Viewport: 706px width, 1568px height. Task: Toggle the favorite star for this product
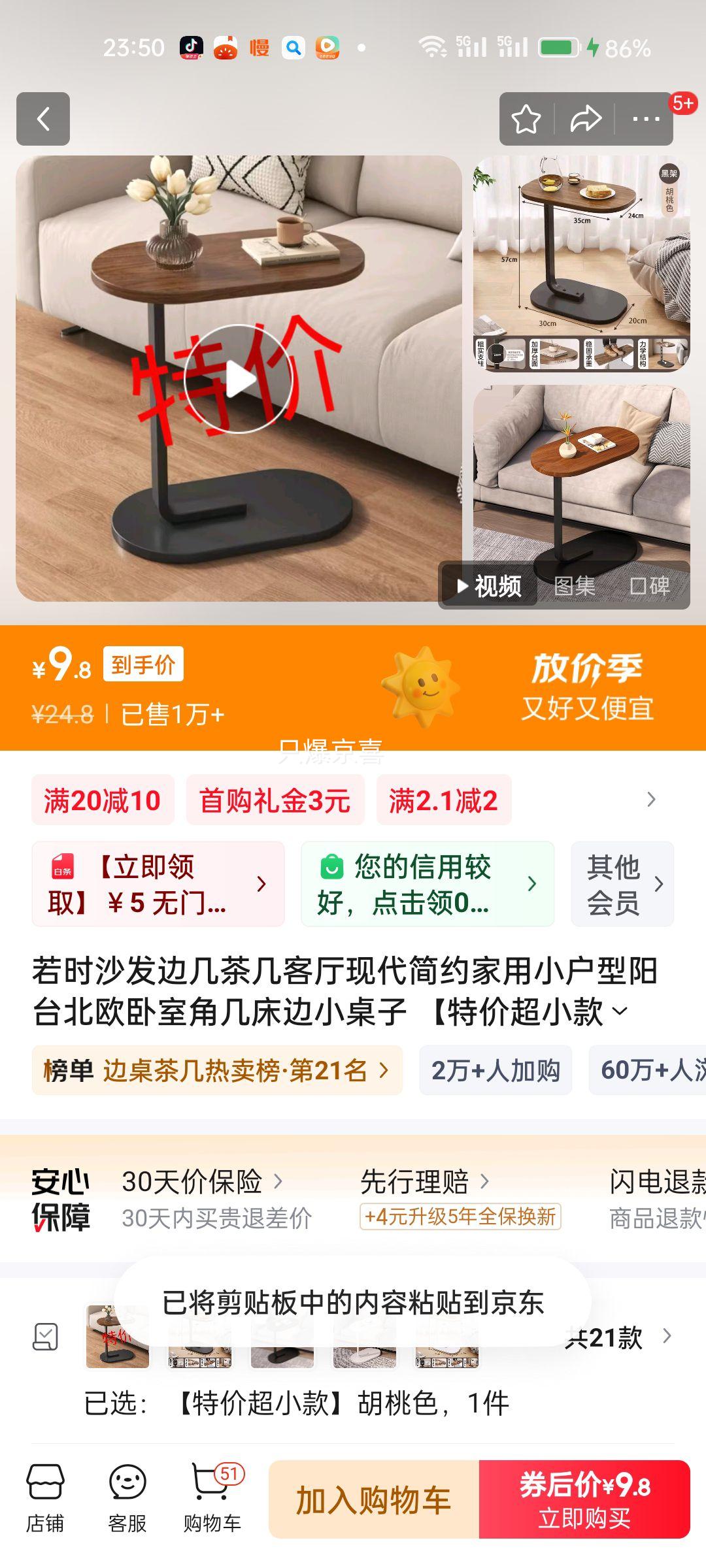point(526,119)
